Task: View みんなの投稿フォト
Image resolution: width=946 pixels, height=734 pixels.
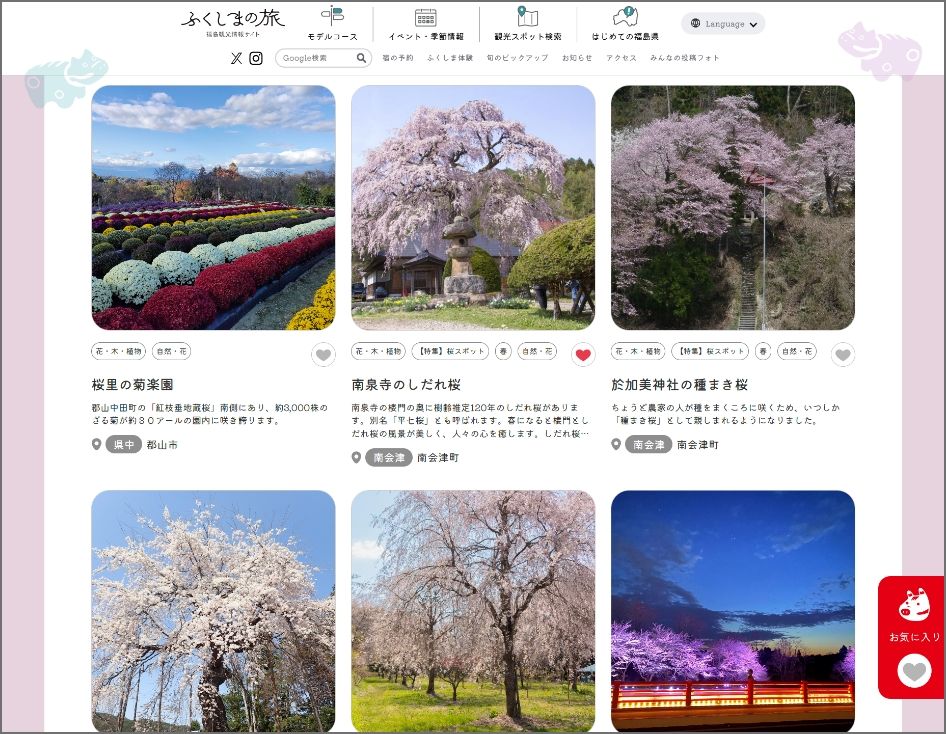Action: click(x=684, y=58)
